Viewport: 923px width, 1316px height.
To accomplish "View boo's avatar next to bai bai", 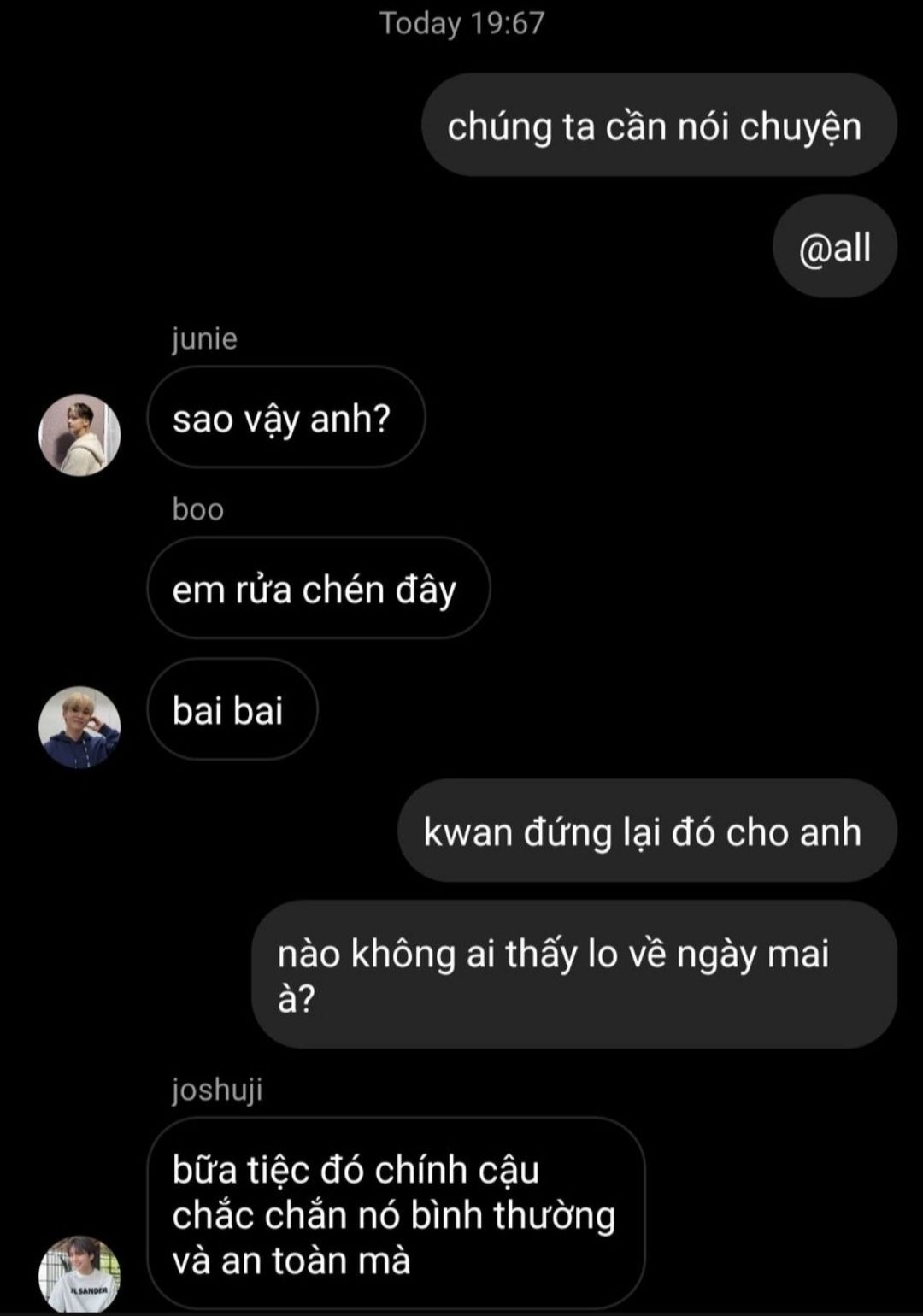I will coord(79,727).
